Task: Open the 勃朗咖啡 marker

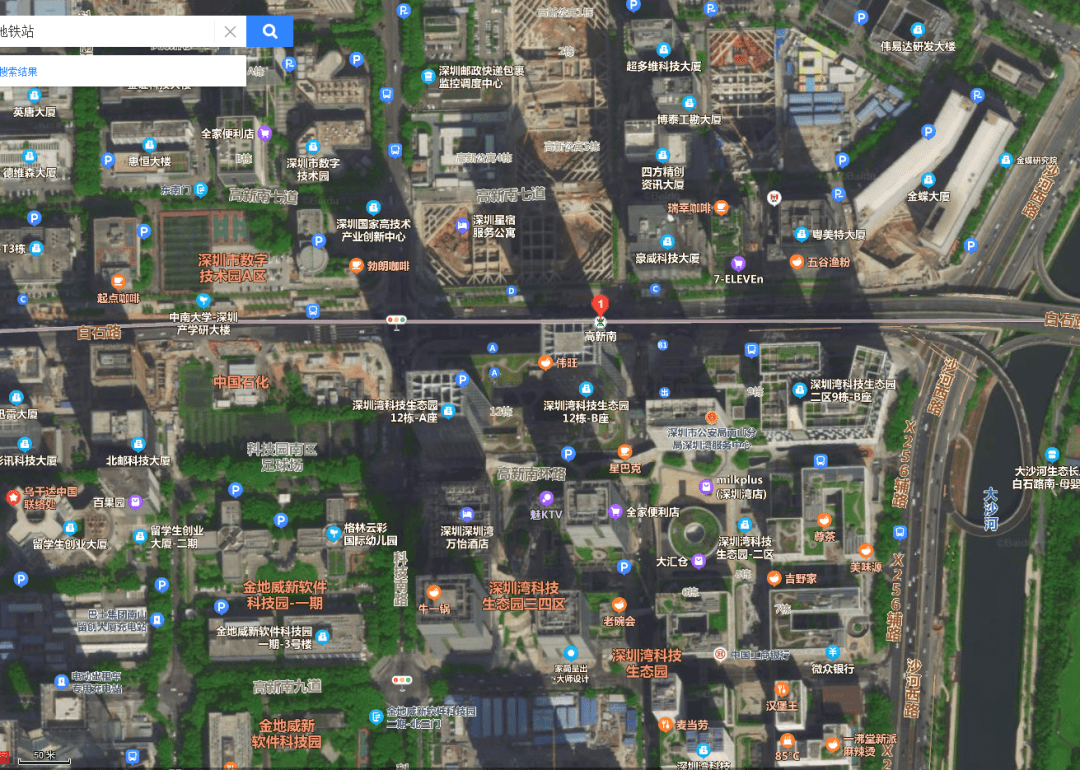Action: 356,266
